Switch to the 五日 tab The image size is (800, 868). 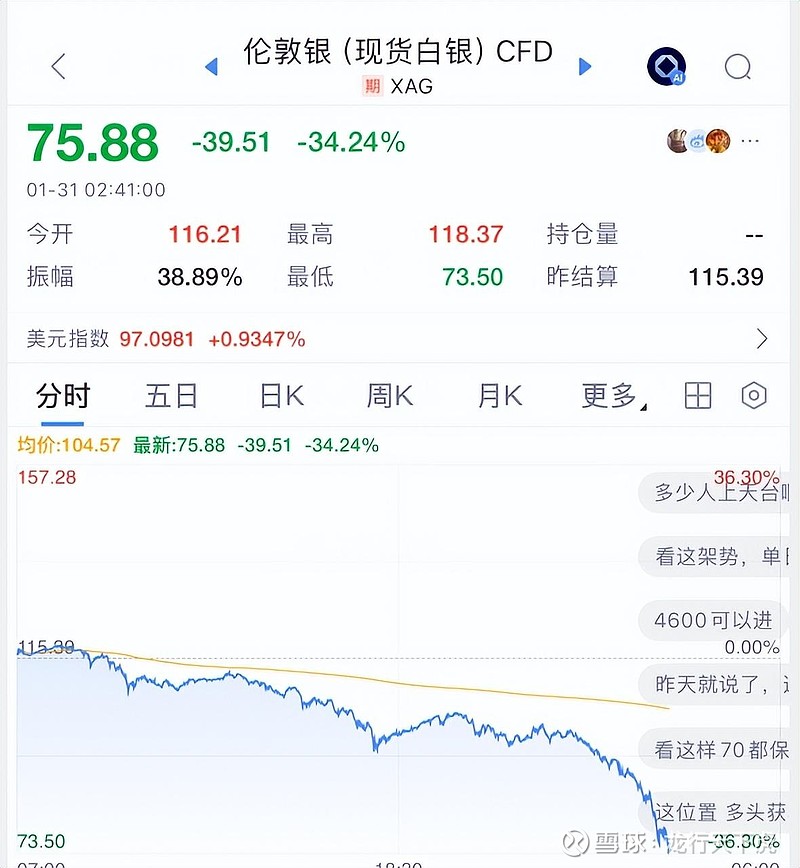pos(172,395)
